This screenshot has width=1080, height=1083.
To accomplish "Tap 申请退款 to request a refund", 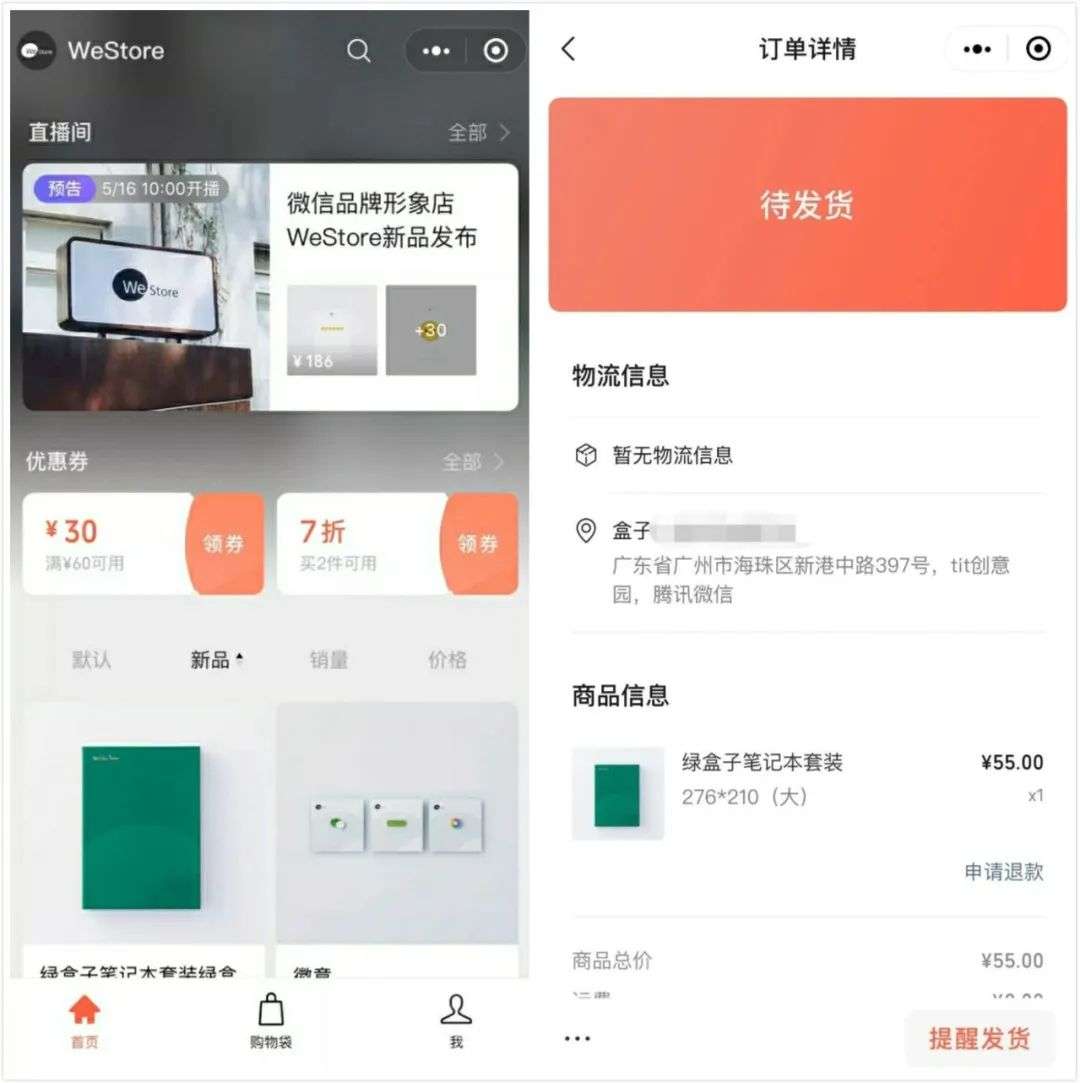I will click(x=1003, y=872).
